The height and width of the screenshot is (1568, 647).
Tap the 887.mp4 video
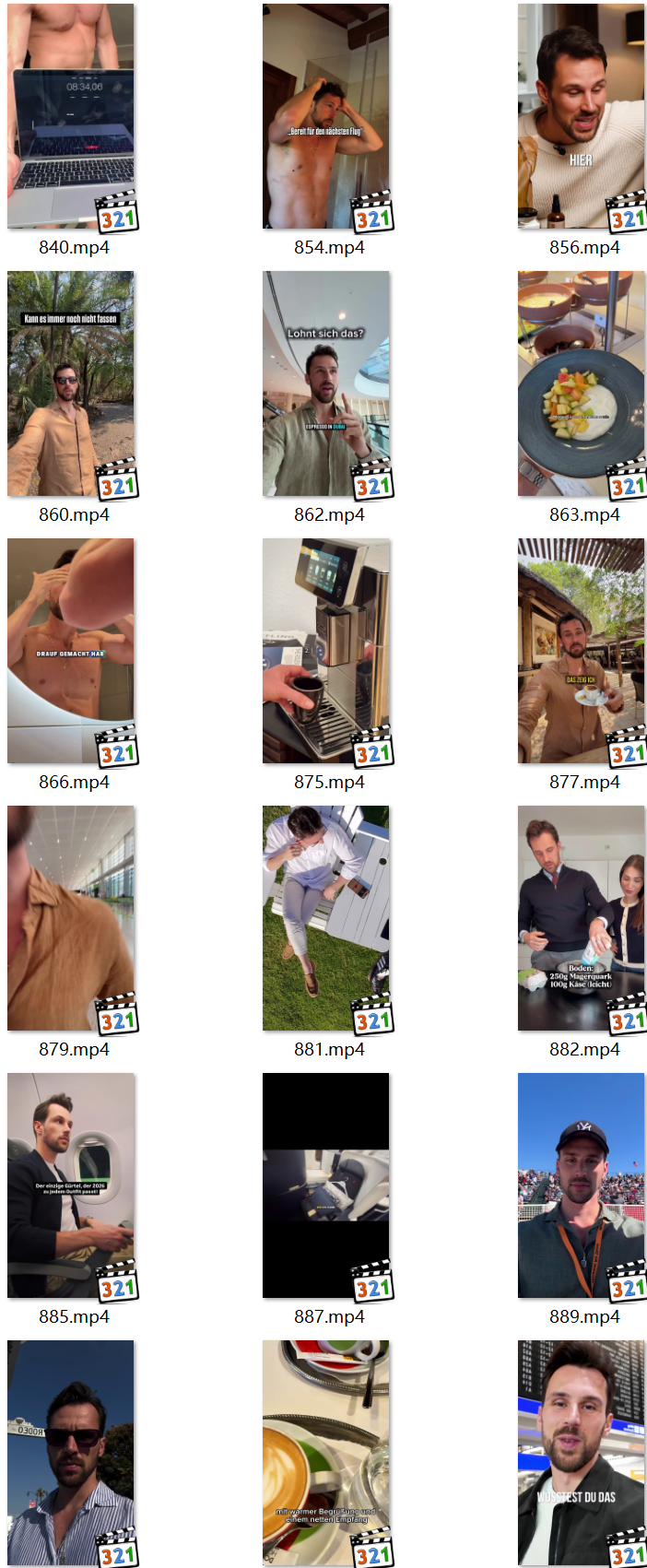pos(326,1185)
